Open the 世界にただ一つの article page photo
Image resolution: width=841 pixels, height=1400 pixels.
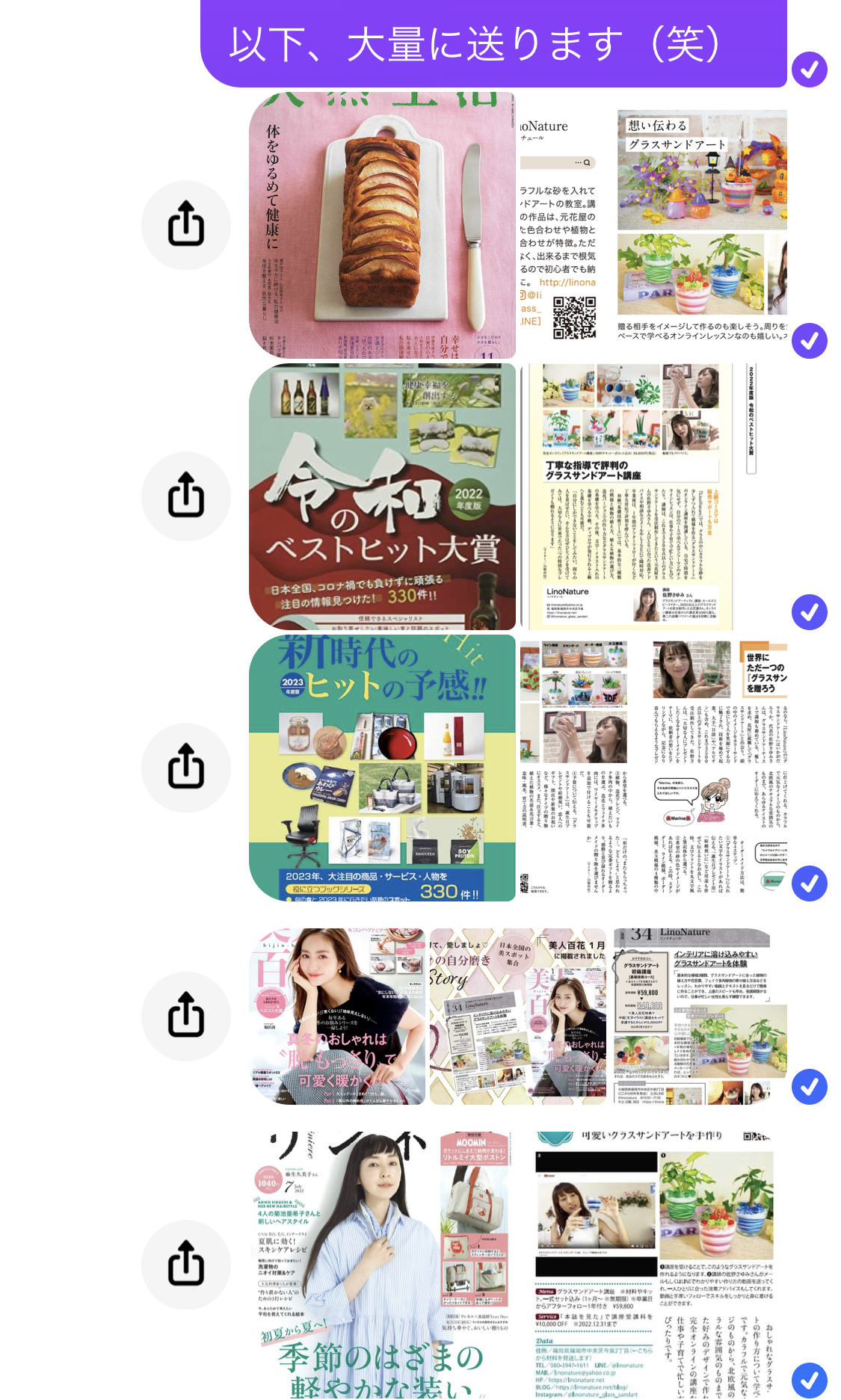[x=653, y=768]
